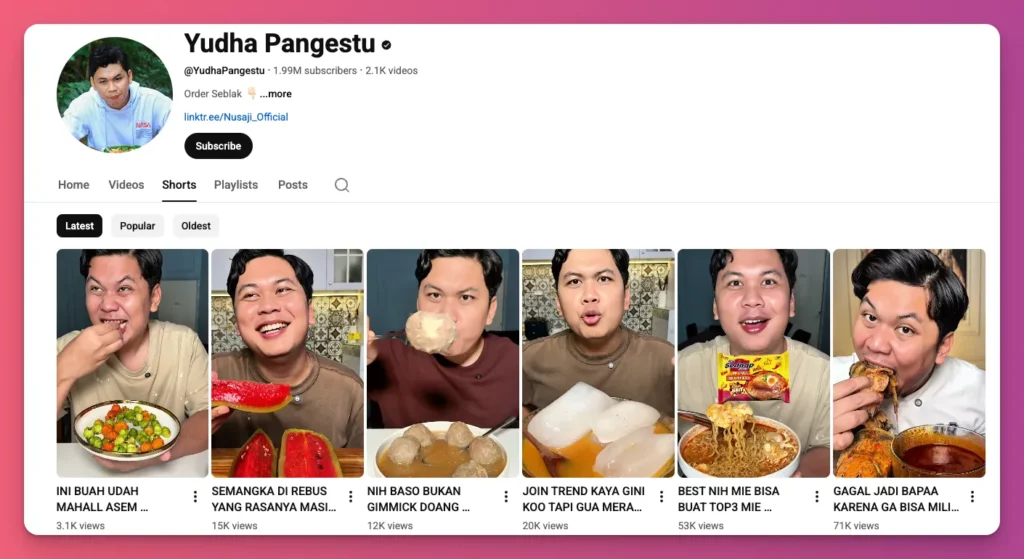The height and width of the screenshot is (559, 1024).
Task: Open the short INI BUAH UDAH MAHALL ASEM
Action: tap(132, 363)
